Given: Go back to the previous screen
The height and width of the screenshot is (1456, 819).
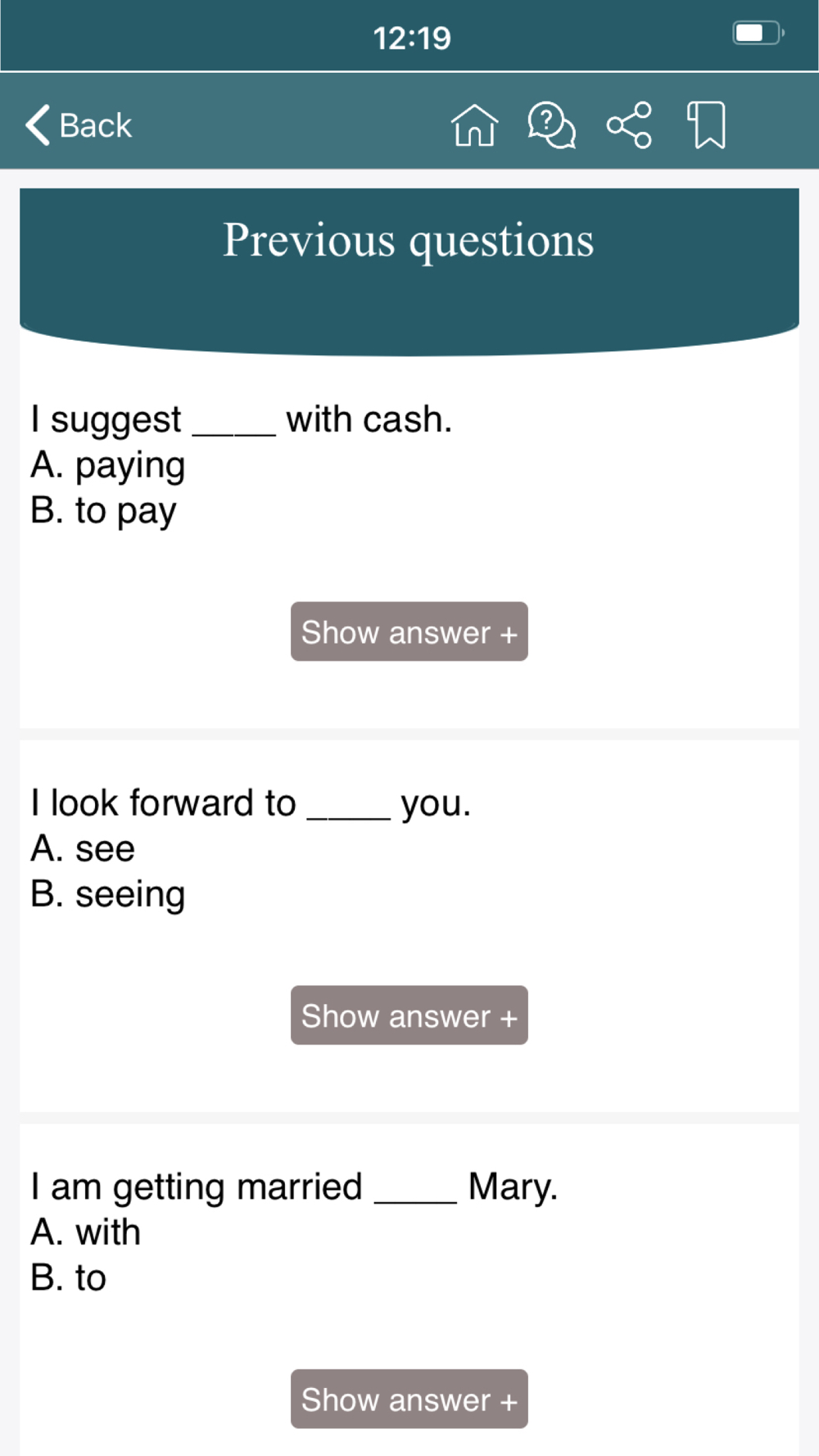Looking at the screenshot, I should [79, 125].
